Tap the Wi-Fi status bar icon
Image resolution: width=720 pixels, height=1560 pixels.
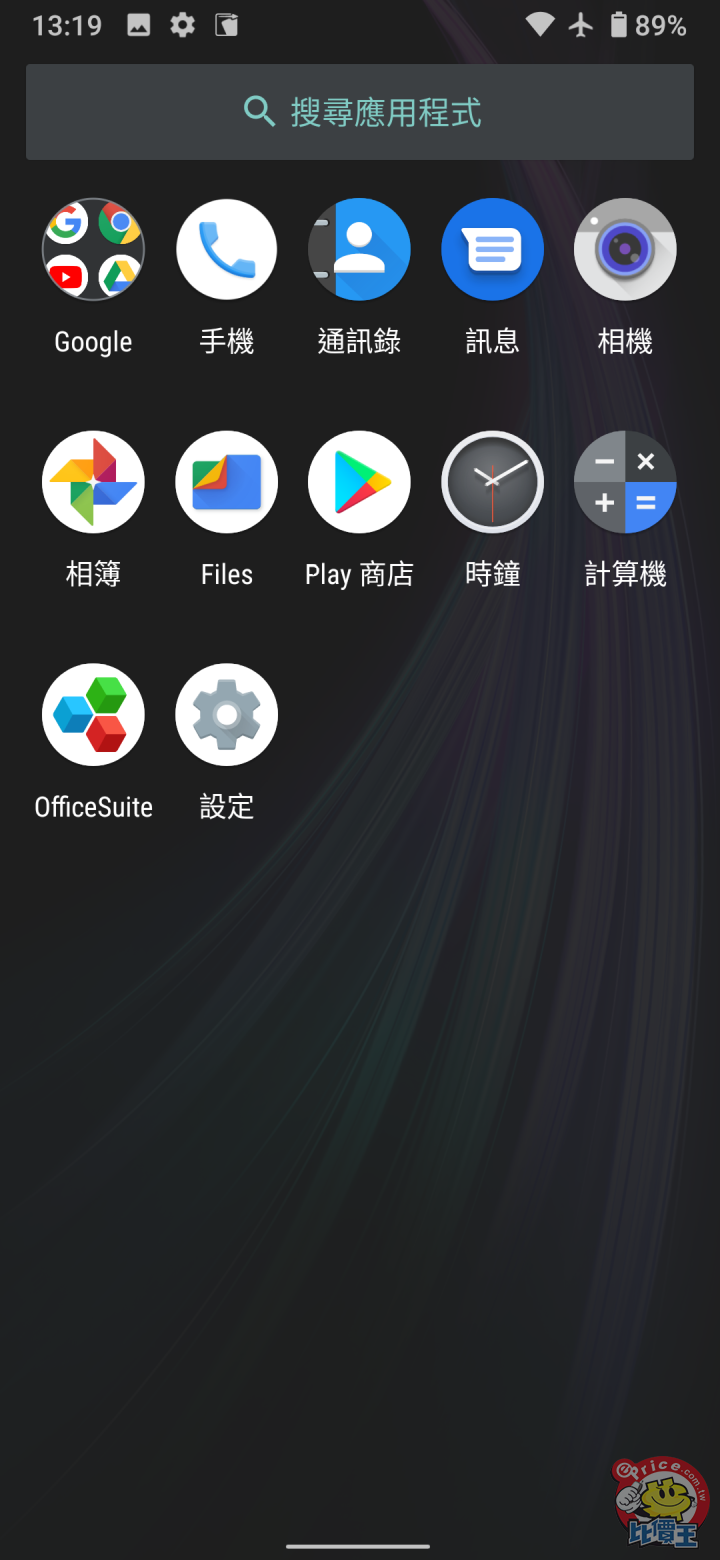[539, 26]
